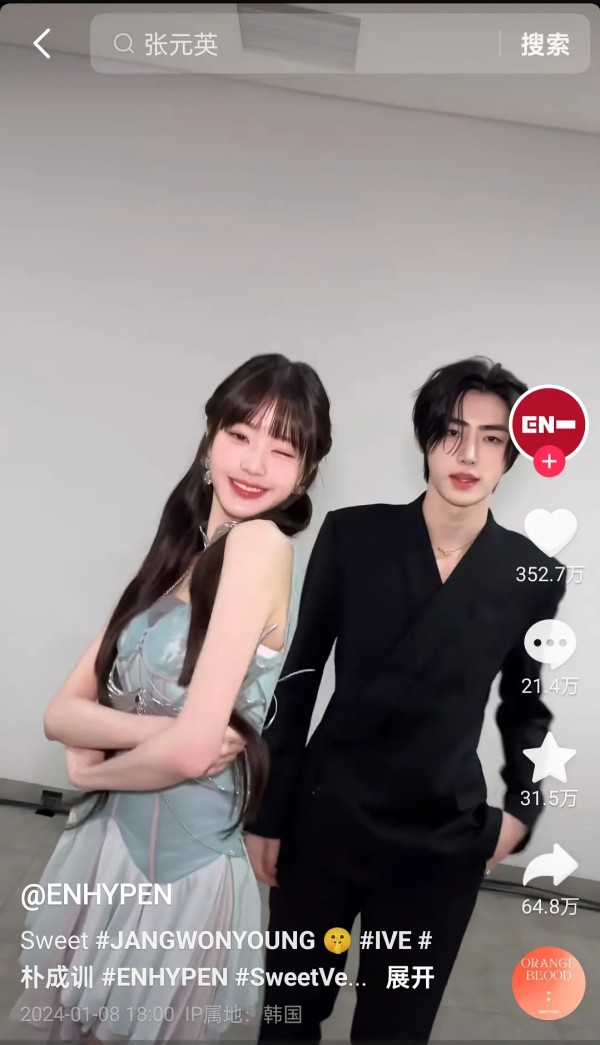600x1045 pixels.
Task: Open the Orange Blood music disc
Action: 549,983
